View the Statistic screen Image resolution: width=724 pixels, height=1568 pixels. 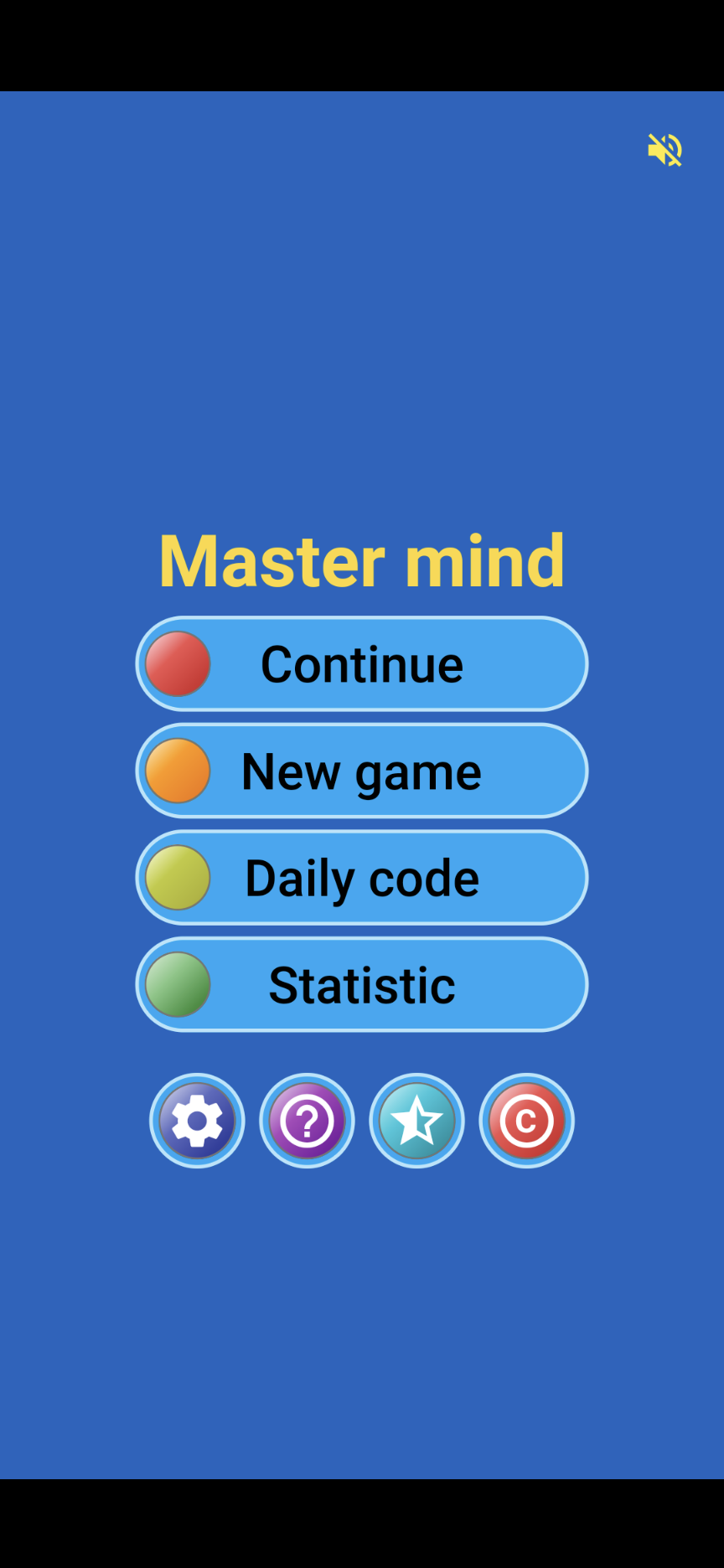click(361, 984)
